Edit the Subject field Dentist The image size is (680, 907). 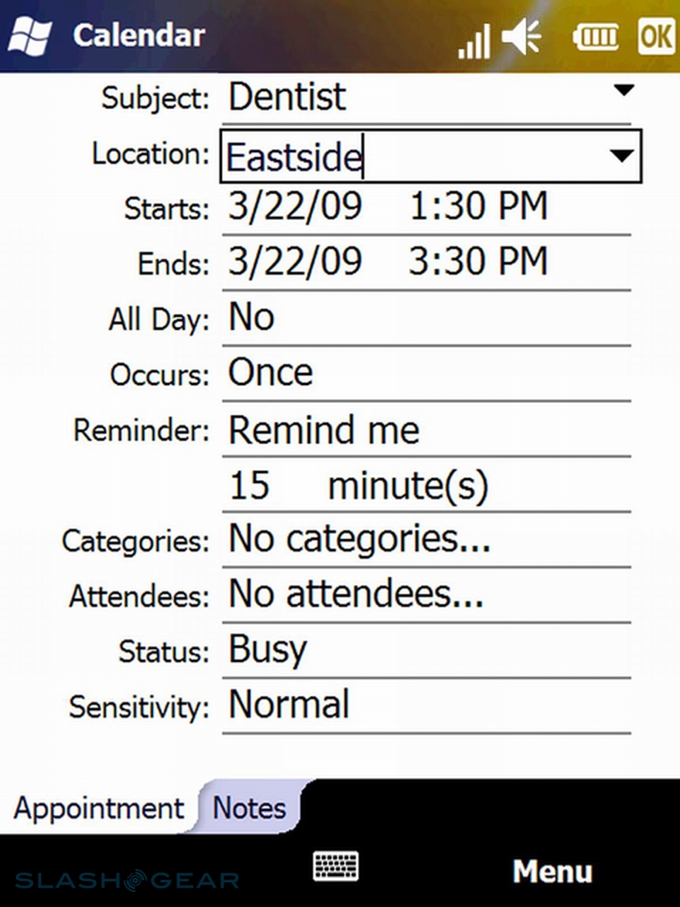click(288, 97)
